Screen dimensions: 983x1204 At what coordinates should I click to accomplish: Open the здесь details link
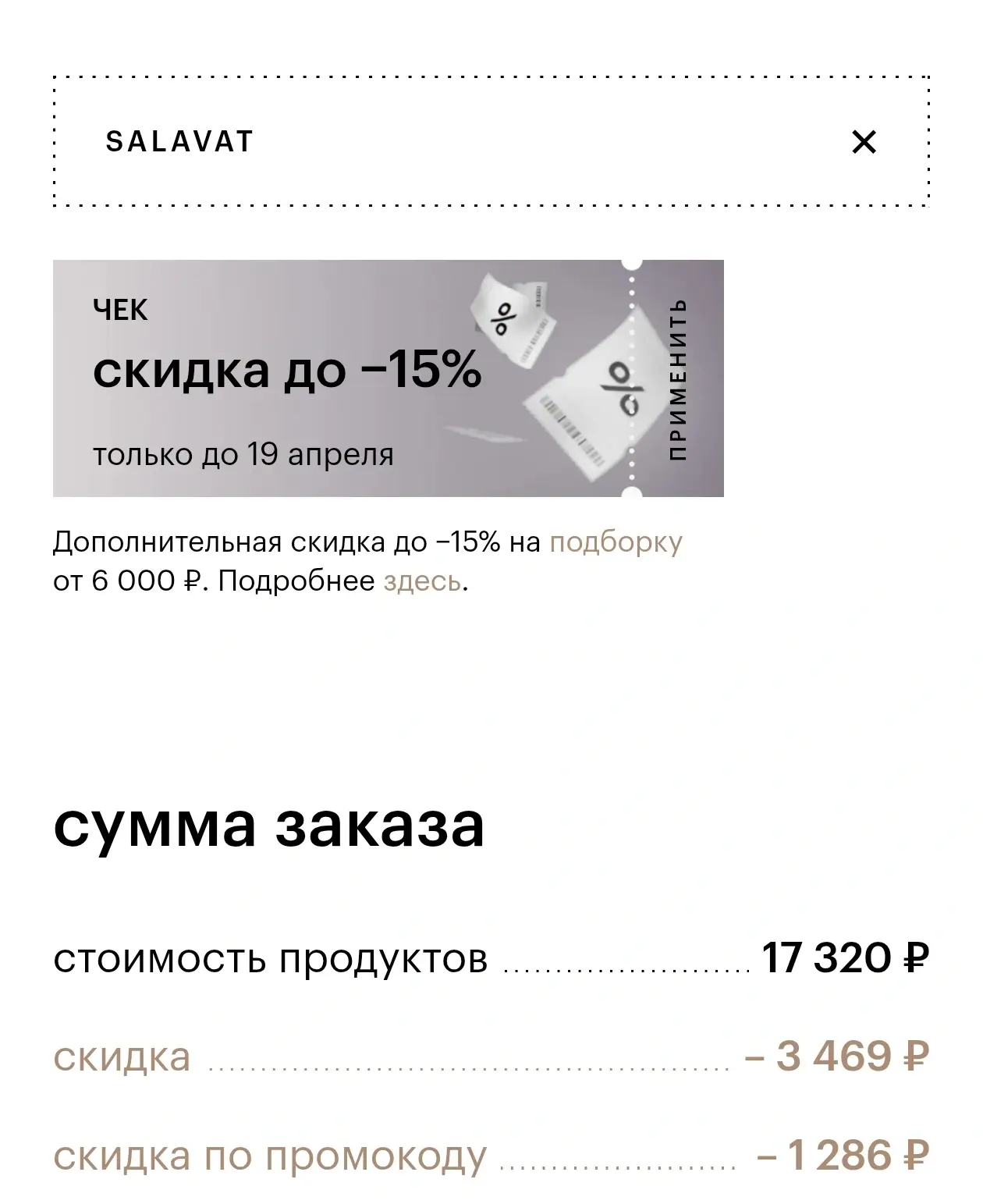click(422, 581)
